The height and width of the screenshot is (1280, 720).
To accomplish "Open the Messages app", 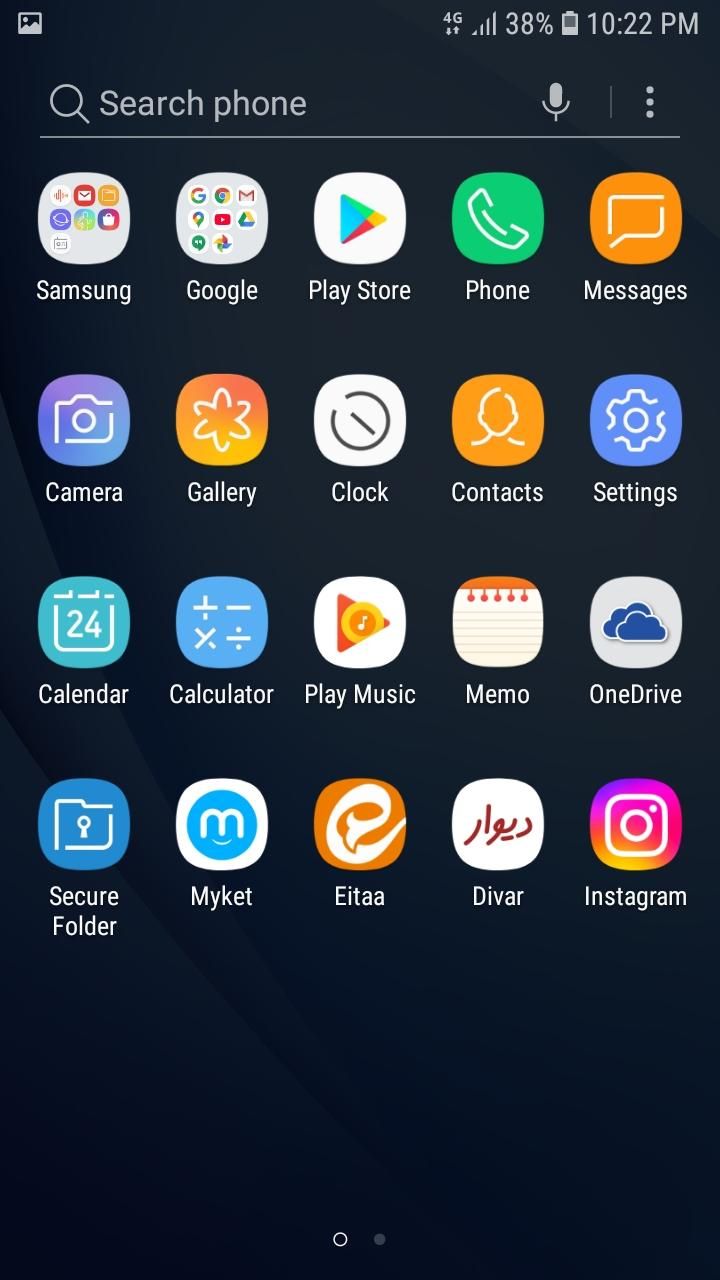I will 636,219.
